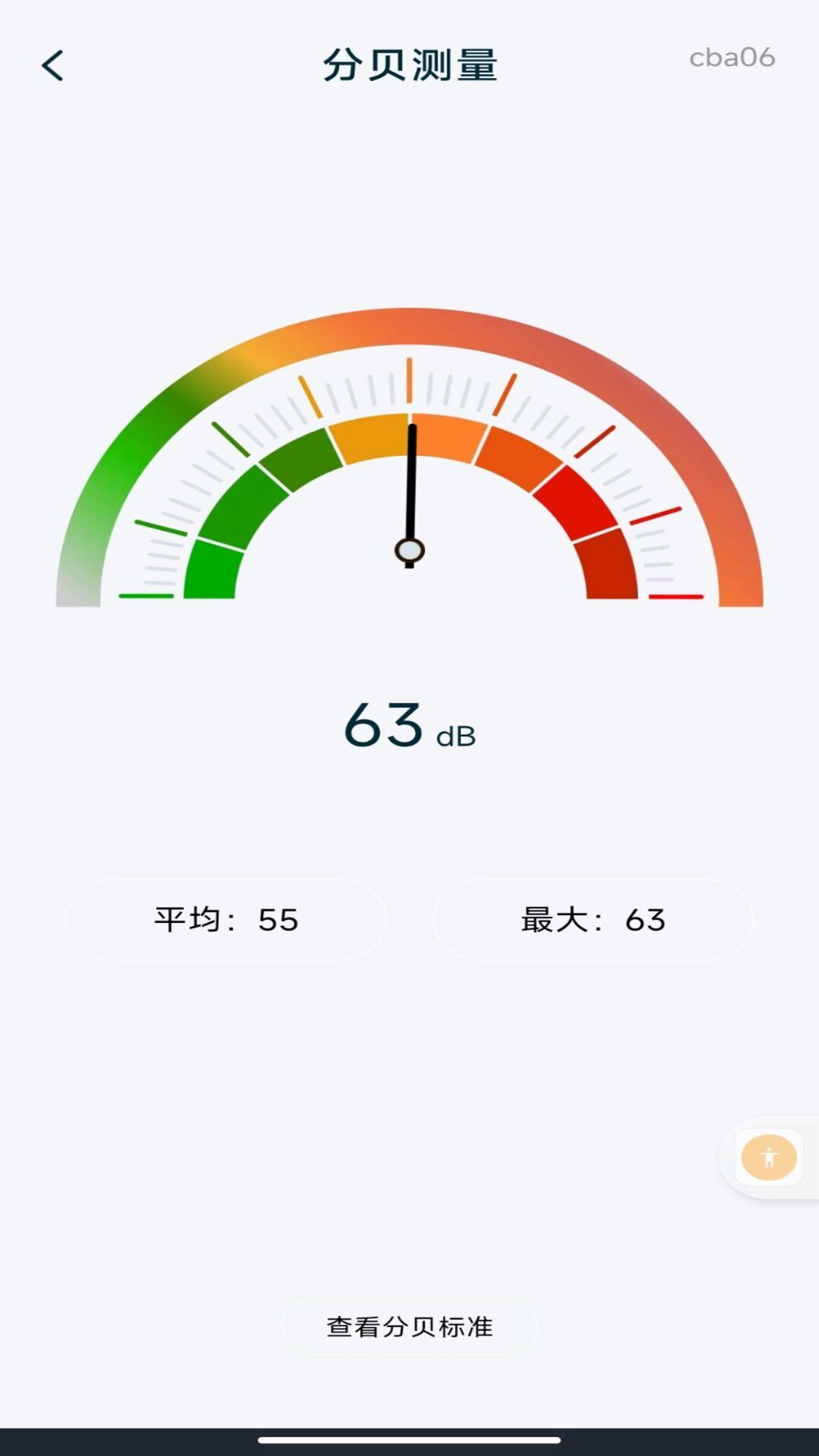The height and width of the screenshot is (1456, 819).
Task: Click the deep red segment near gauge right end
Action: click(603, 565)
